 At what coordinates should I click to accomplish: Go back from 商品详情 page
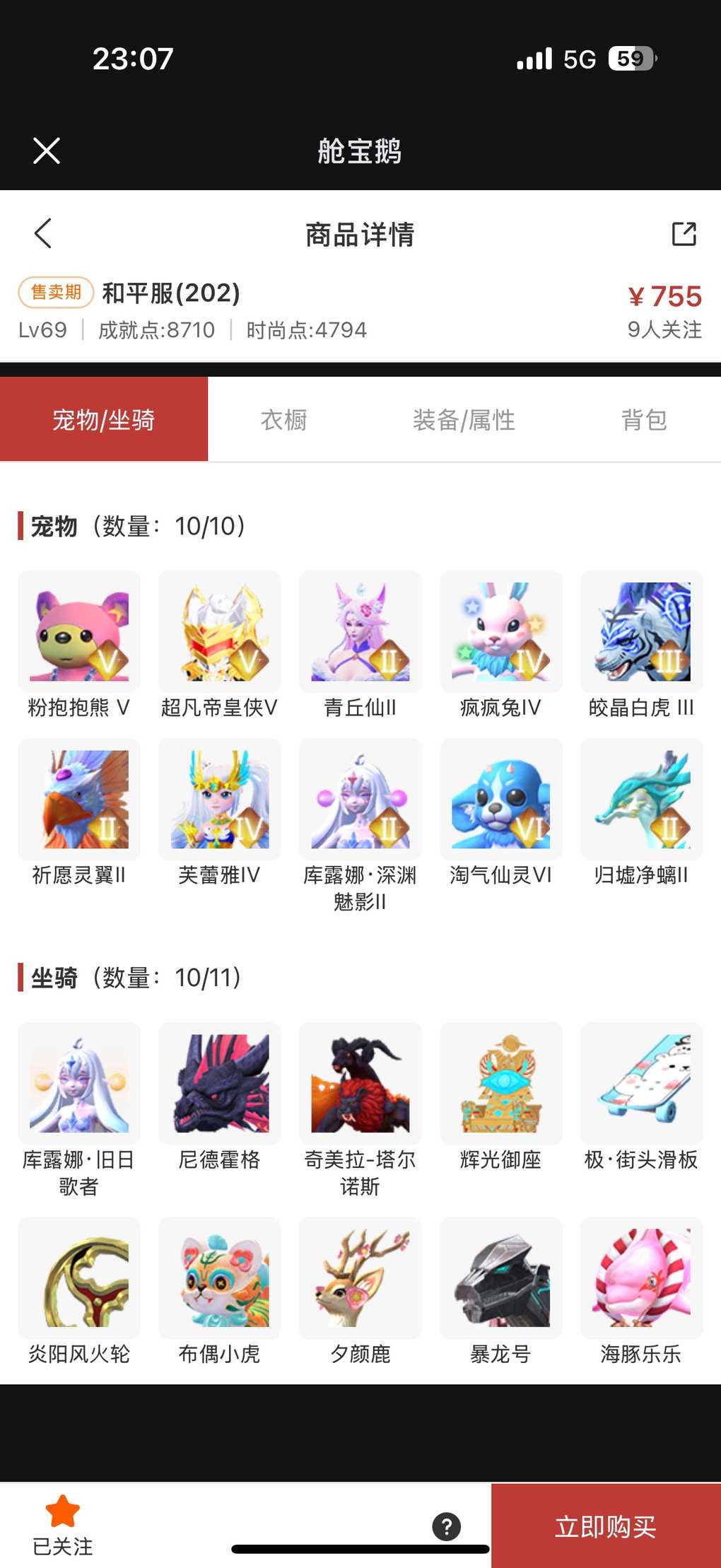[43, 233]
